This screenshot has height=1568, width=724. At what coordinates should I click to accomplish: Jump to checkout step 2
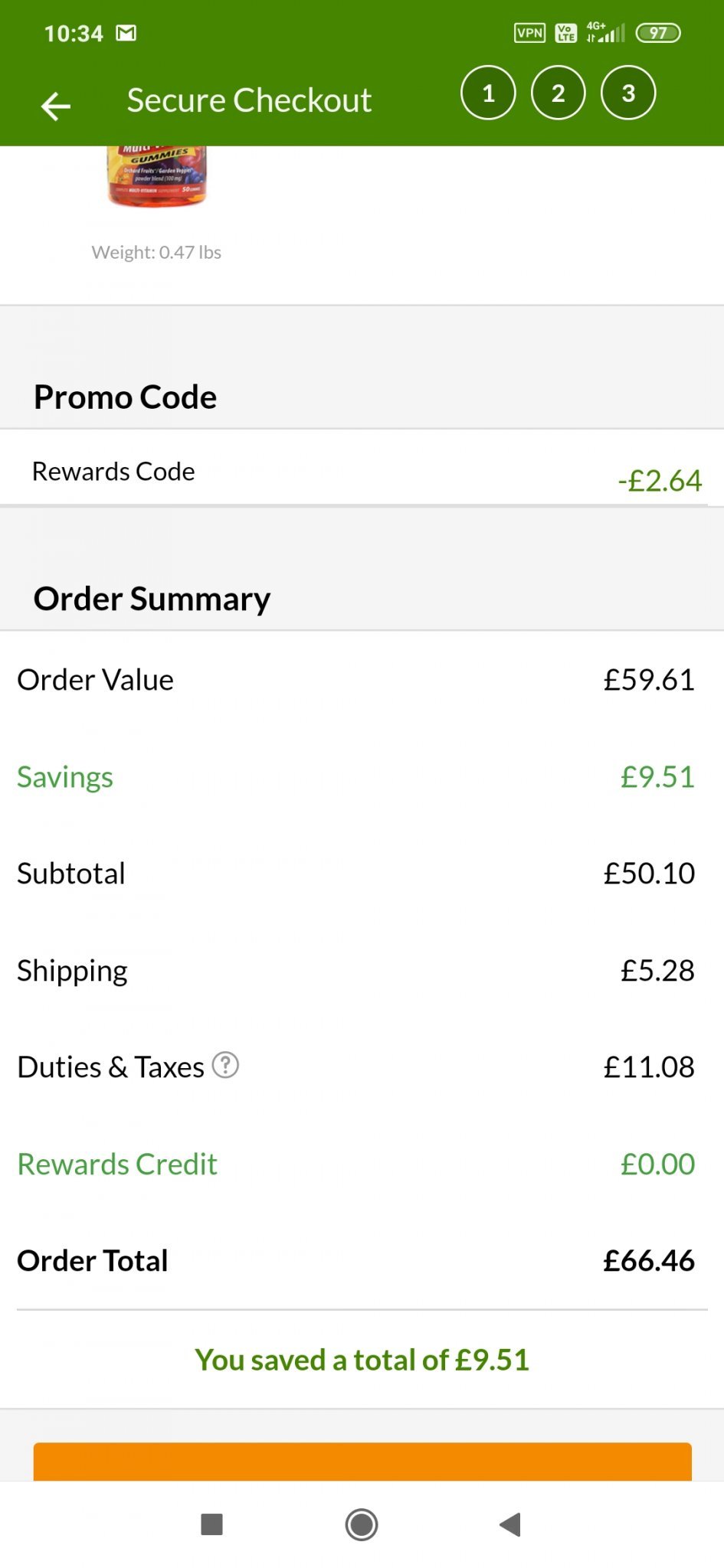tap(559, 93)
